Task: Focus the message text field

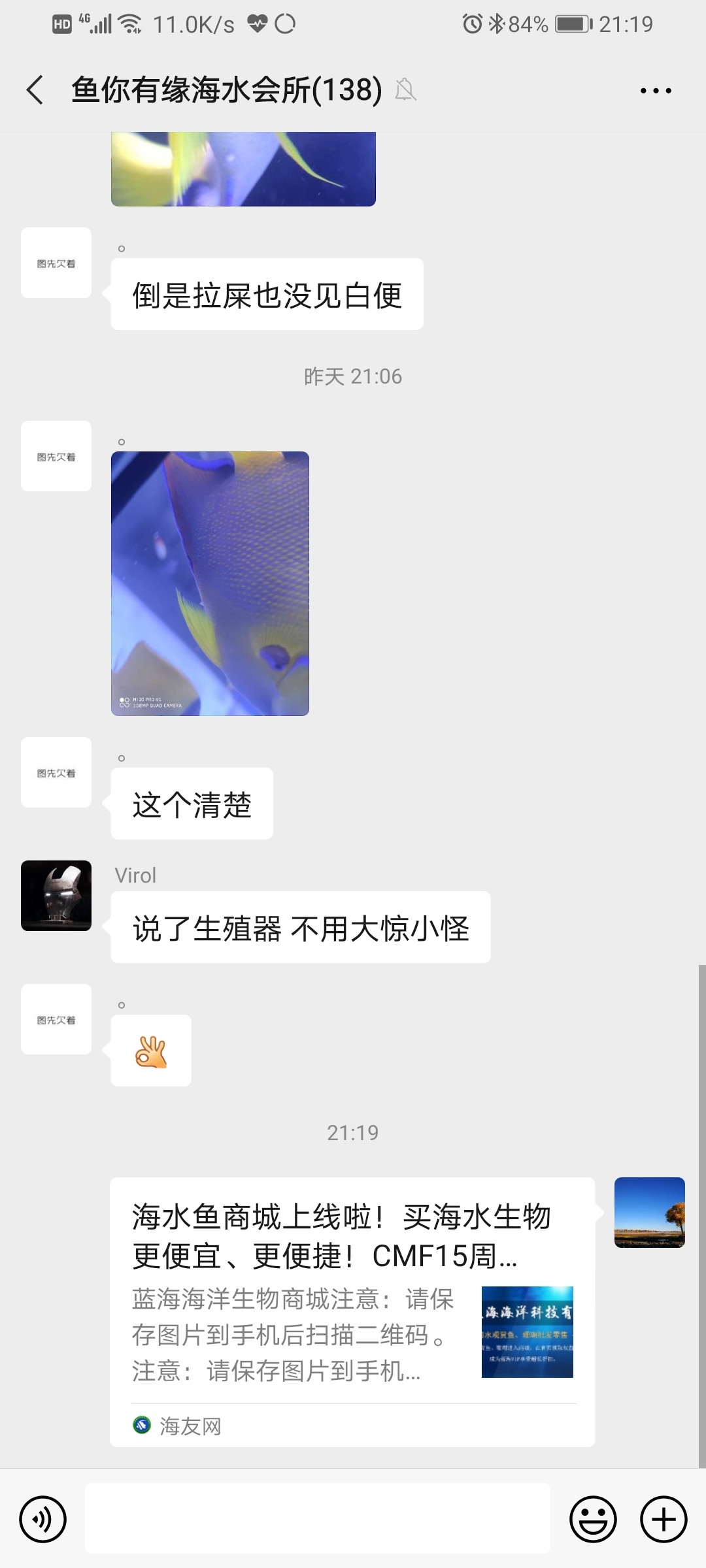Action: [318, 1518]
